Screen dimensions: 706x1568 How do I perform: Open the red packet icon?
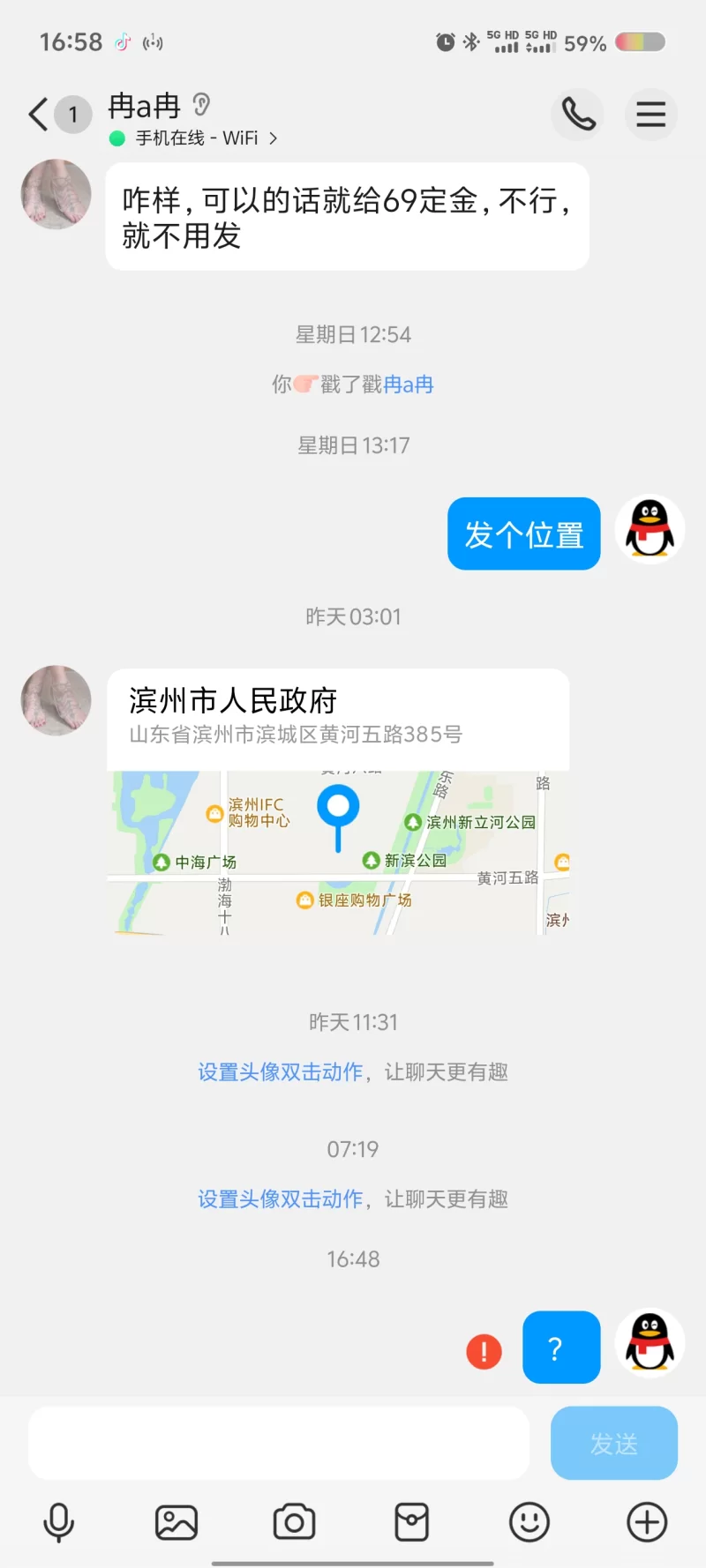pyautogui.click(x=411, y=1522)
